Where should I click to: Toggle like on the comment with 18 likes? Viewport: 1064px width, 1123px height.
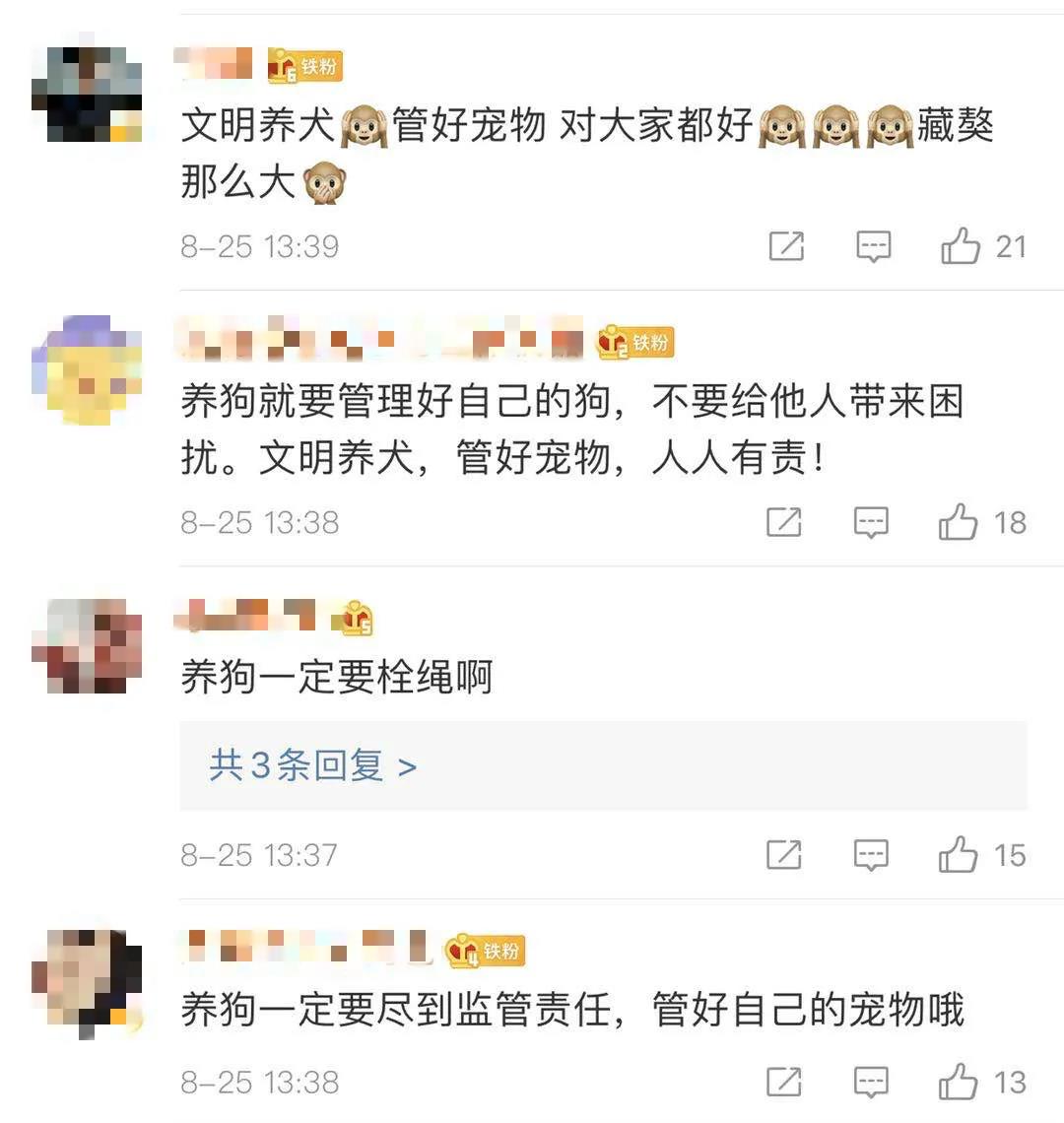click(x=961, y=522)
